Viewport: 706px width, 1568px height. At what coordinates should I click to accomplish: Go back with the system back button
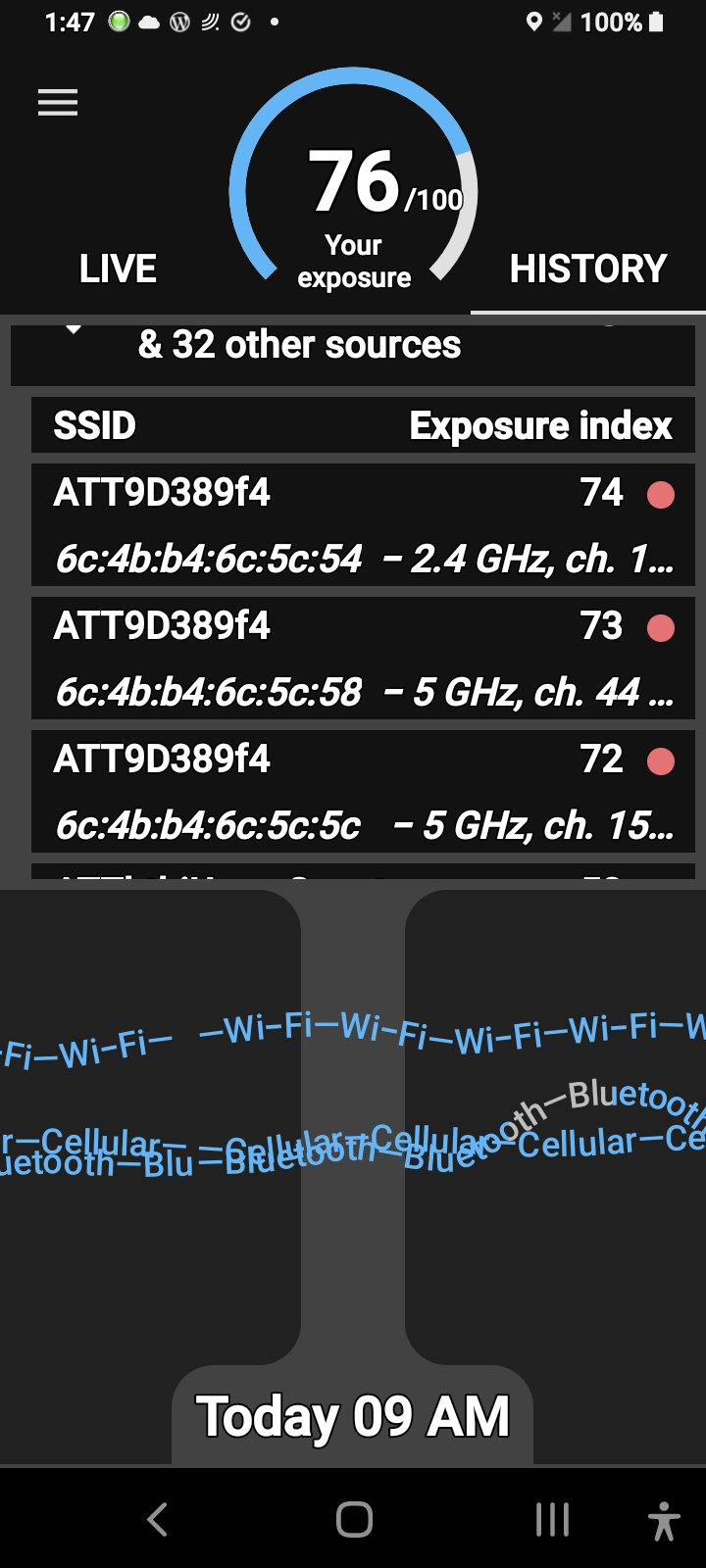(x=157, y=1520)
